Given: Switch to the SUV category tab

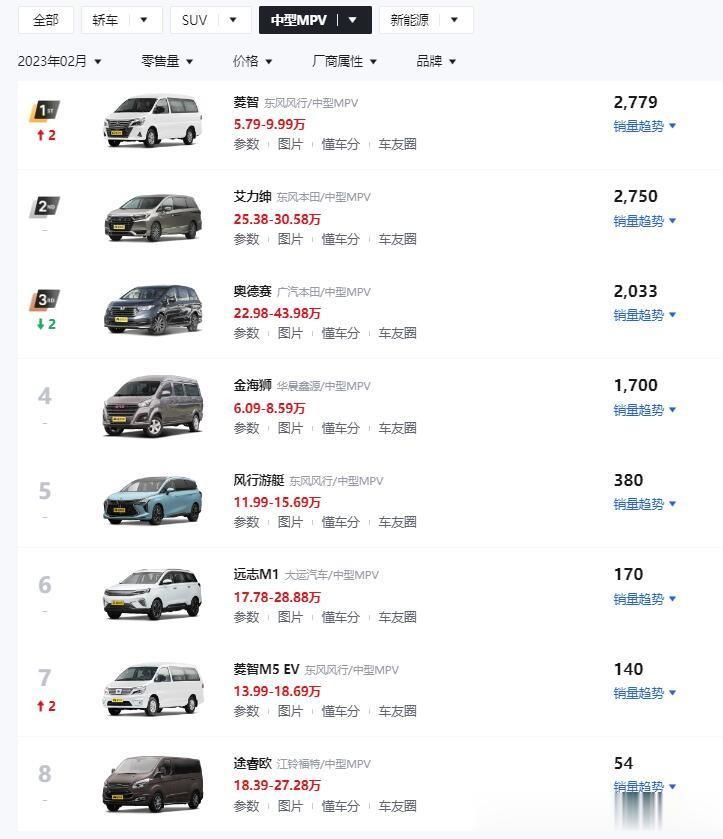Looking at the screenshot, I should click(x=210, y=20).
